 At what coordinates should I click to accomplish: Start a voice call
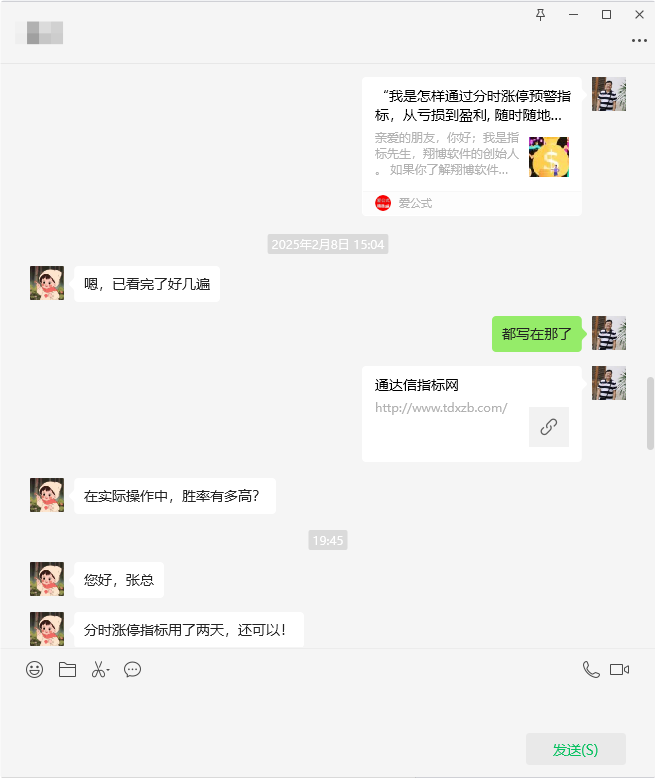pos(591,670)
